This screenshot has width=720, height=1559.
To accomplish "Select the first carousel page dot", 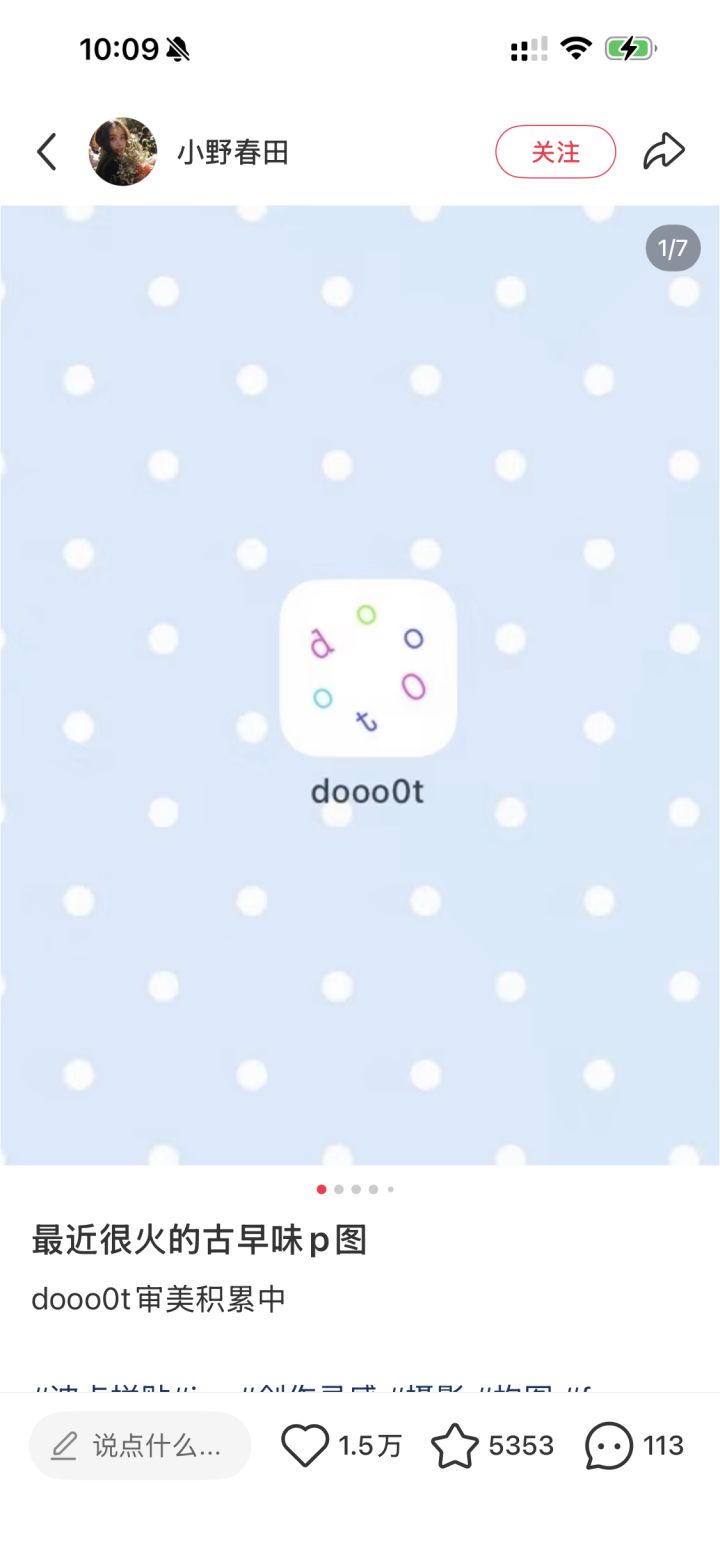I will (321, 1189).
